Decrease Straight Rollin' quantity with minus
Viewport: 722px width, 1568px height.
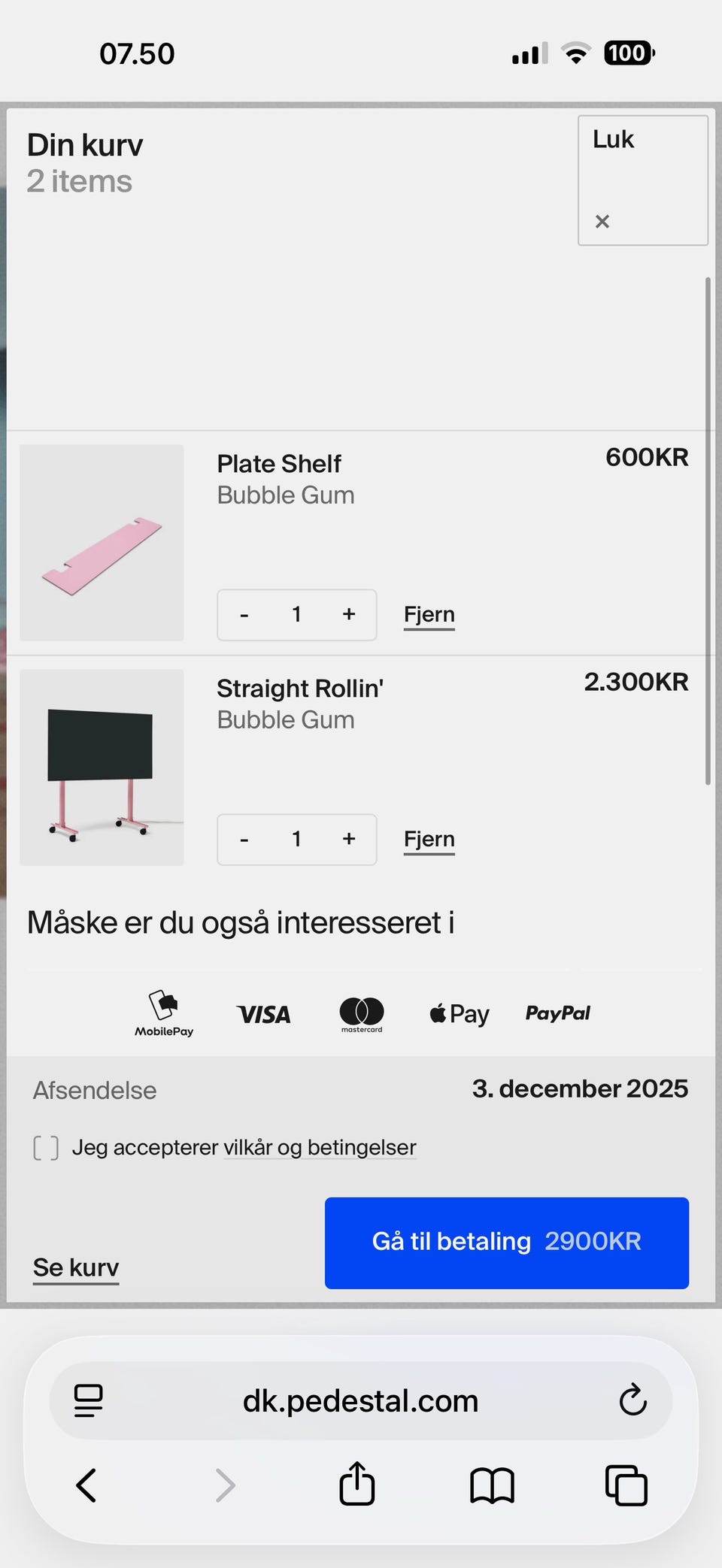(244, 839)
